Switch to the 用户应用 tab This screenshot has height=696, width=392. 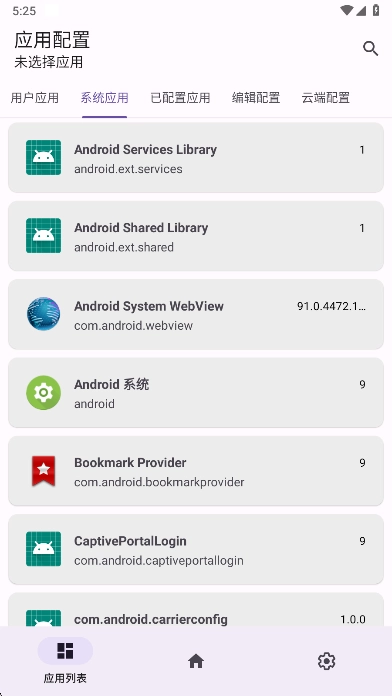[35, 98]
